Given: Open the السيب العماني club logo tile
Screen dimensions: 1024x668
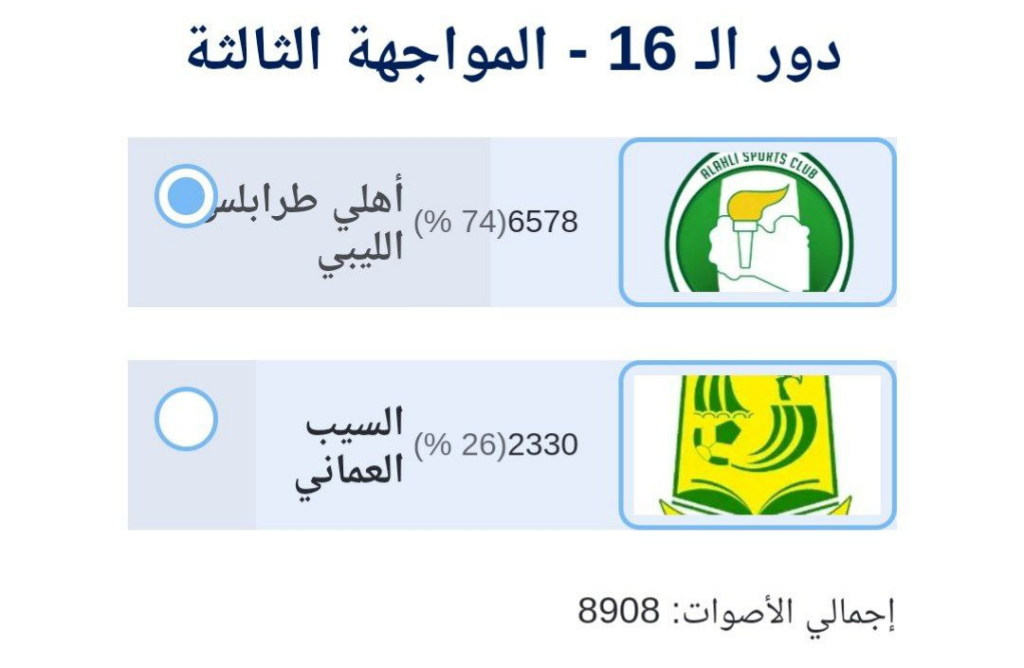Looking at the screenshot, I should 757,445.
